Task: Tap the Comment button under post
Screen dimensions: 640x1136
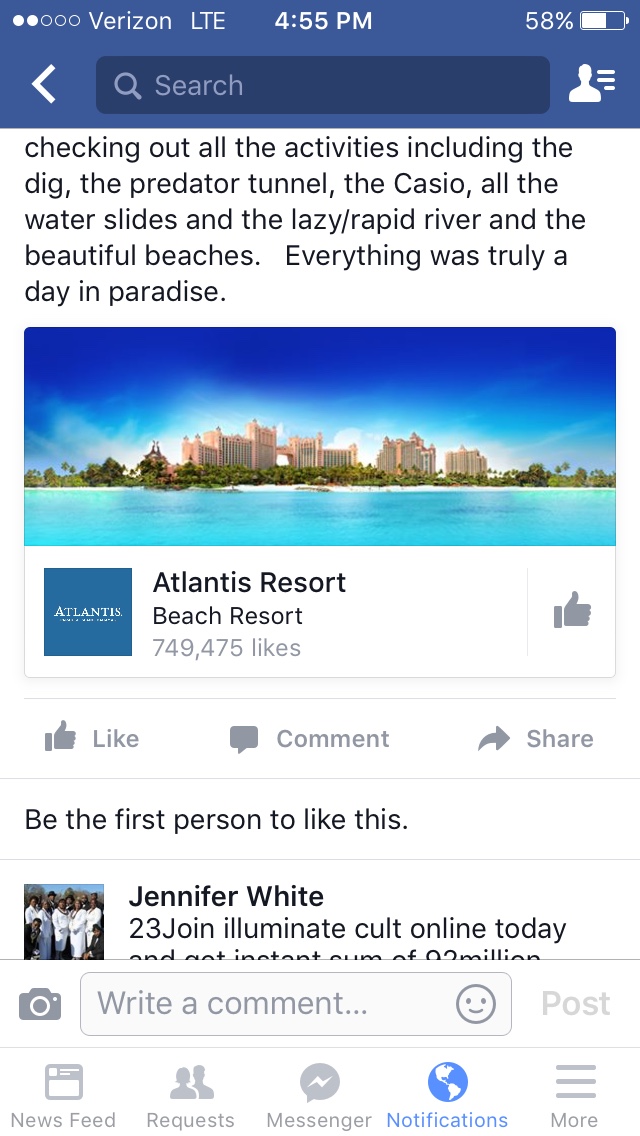Action: [310, 739]
